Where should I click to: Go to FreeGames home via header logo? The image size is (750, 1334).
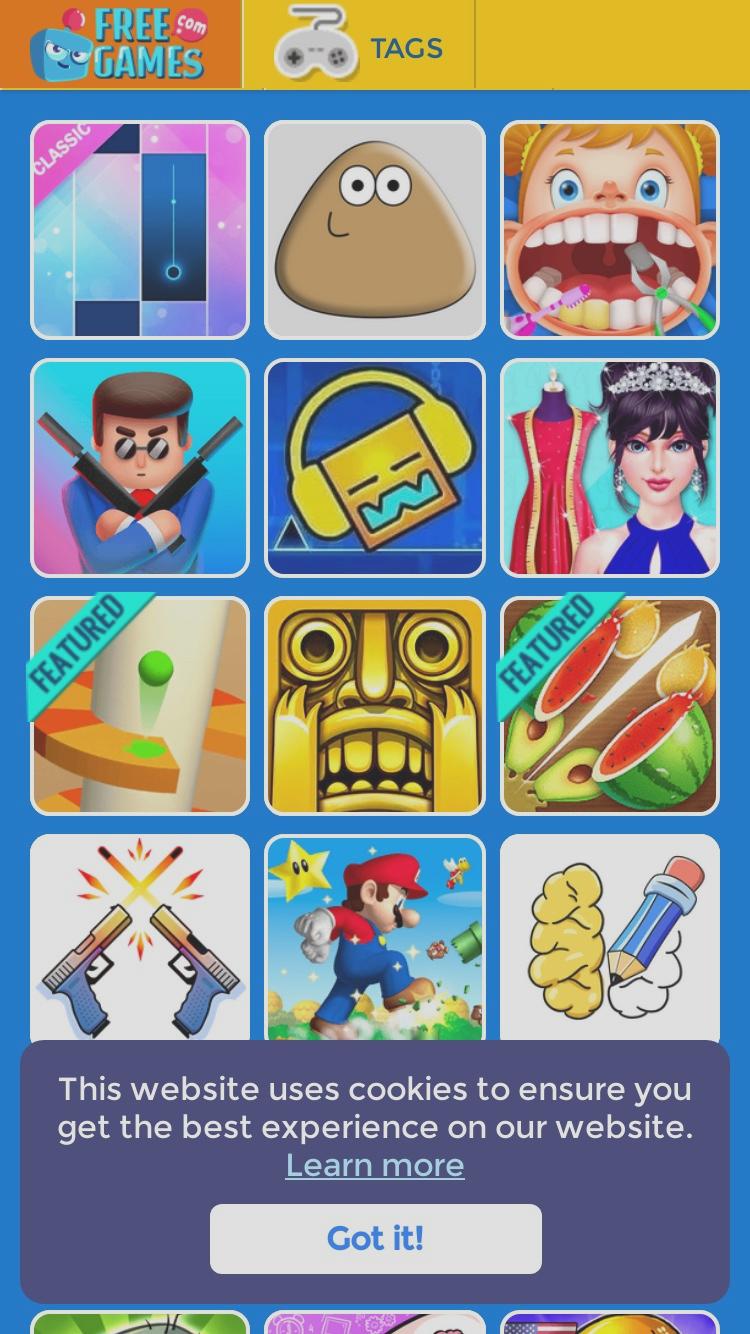pos(120,44)
